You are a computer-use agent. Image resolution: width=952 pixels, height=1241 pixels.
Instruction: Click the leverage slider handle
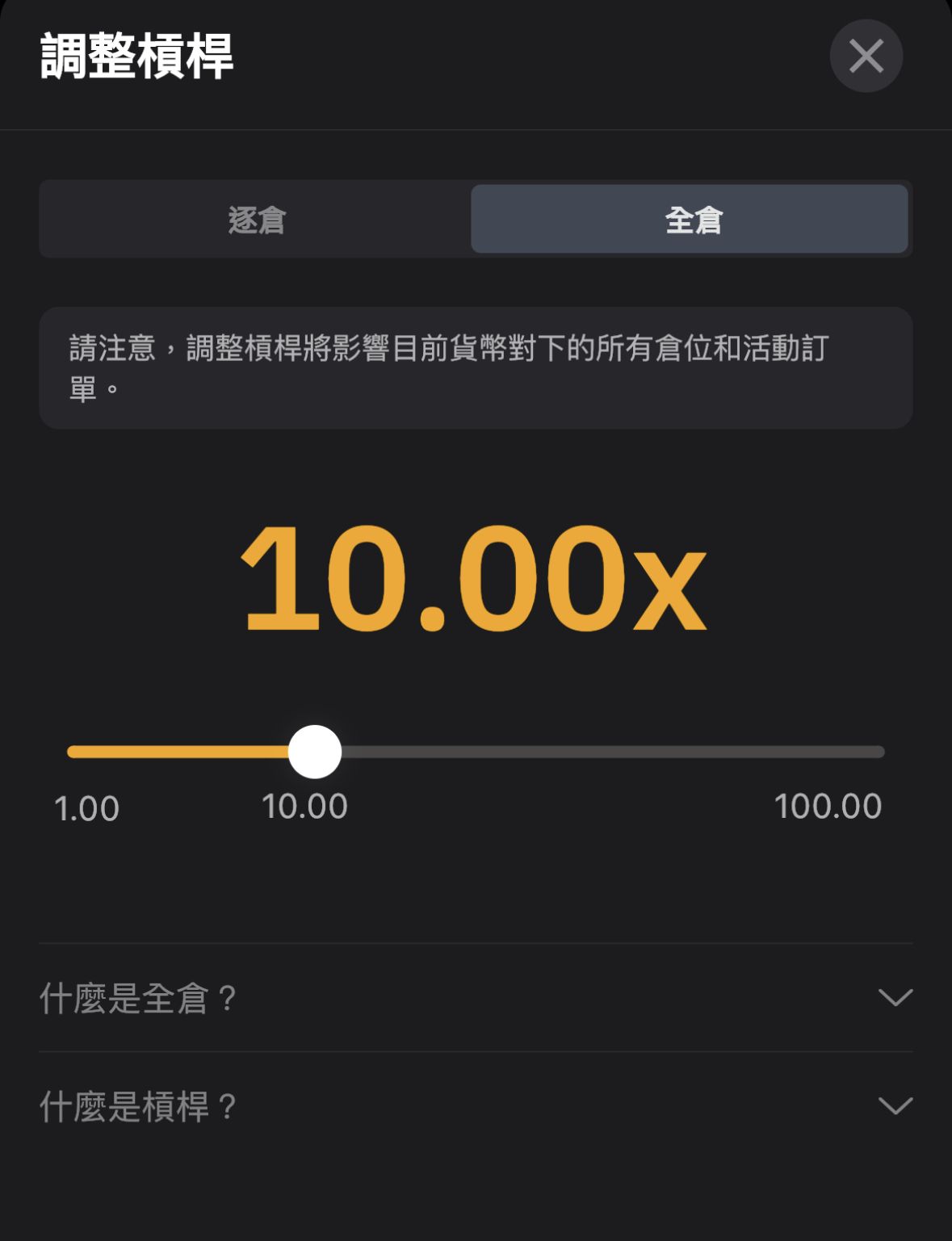tap(314, 751)
